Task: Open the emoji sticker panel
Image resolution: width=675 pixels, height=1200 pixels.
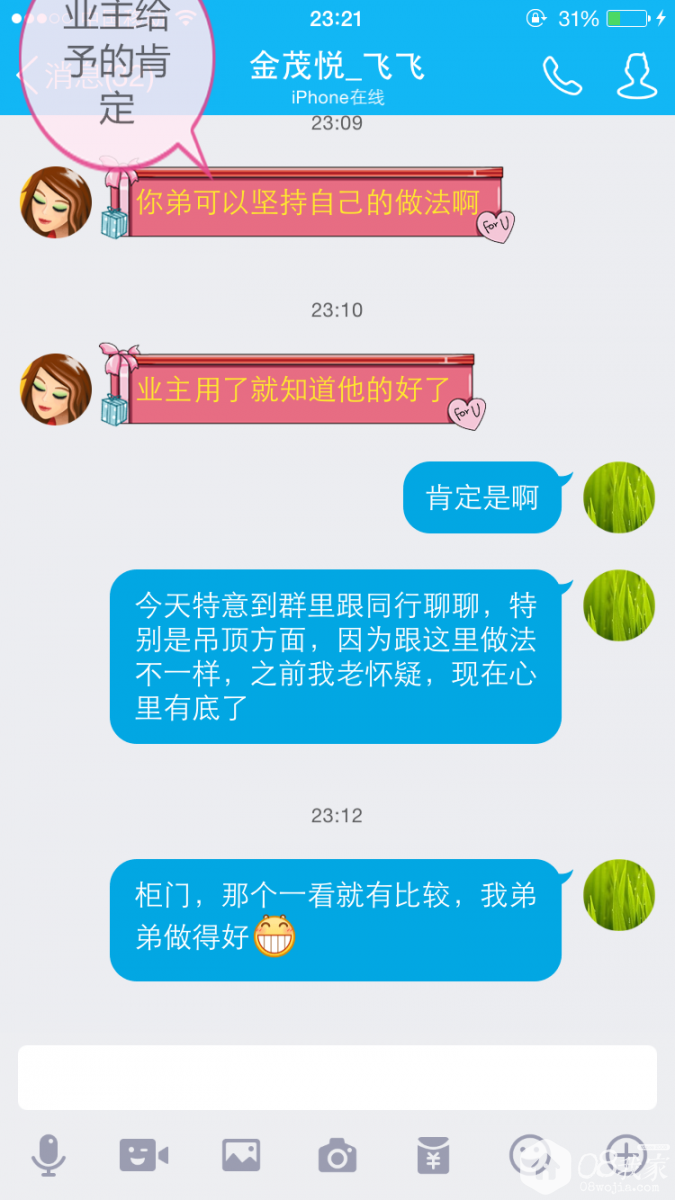Action: [529, 1156]
